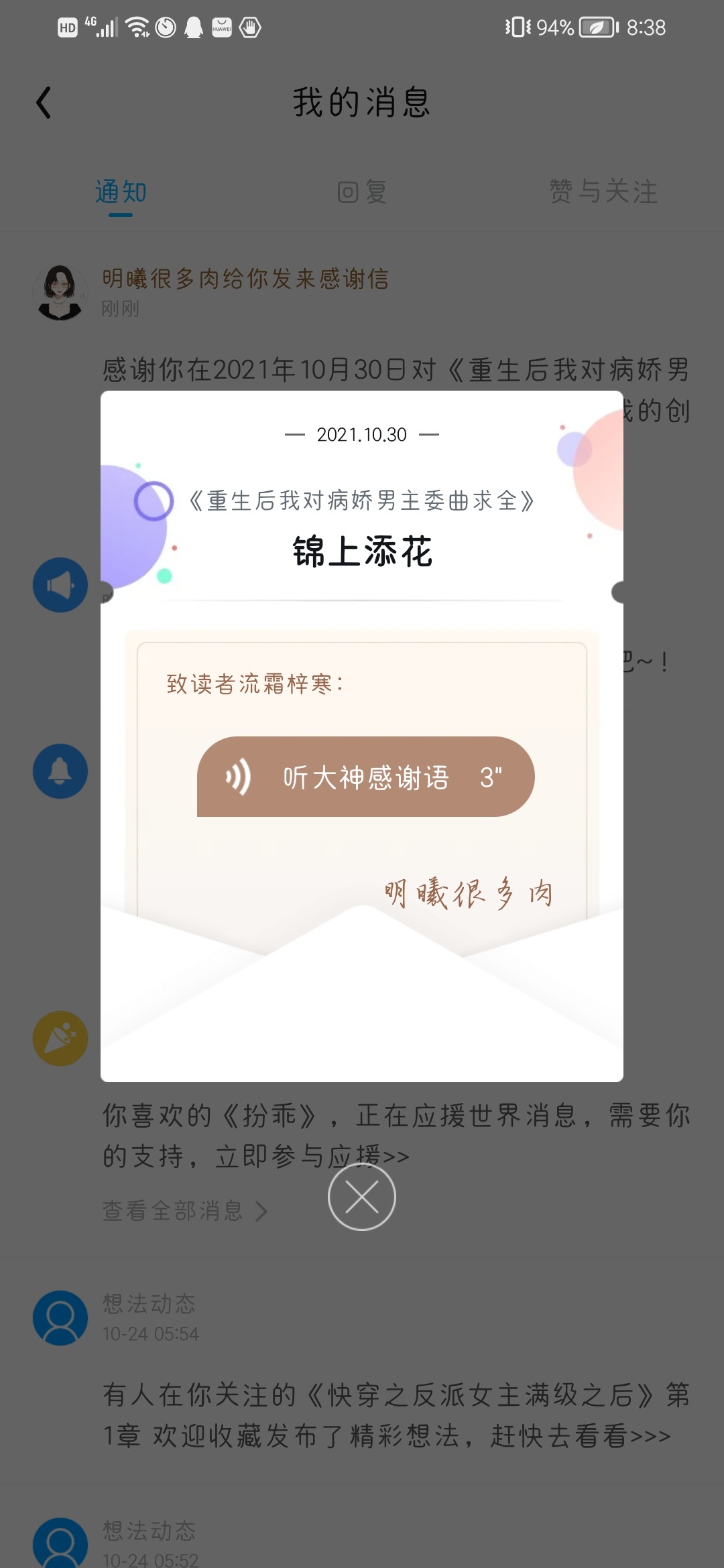Open the 想法动态 message from 10-24 05:54
724x1568 pixels.
pos(396,1414)
